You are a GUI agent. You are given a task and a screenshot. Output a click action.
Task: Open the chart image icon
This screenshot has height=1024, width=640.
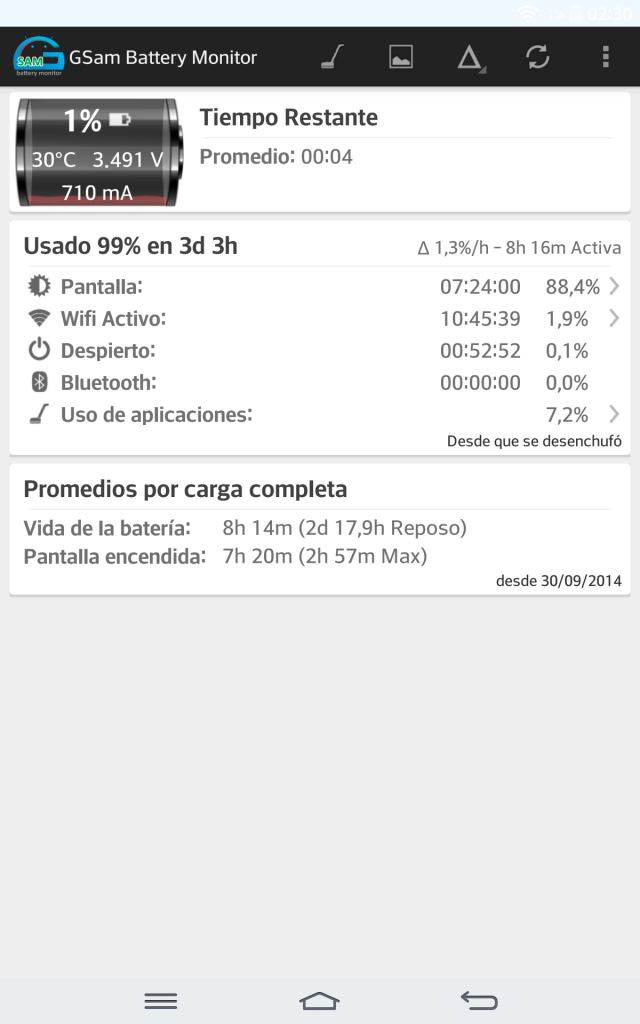point(401,57)
